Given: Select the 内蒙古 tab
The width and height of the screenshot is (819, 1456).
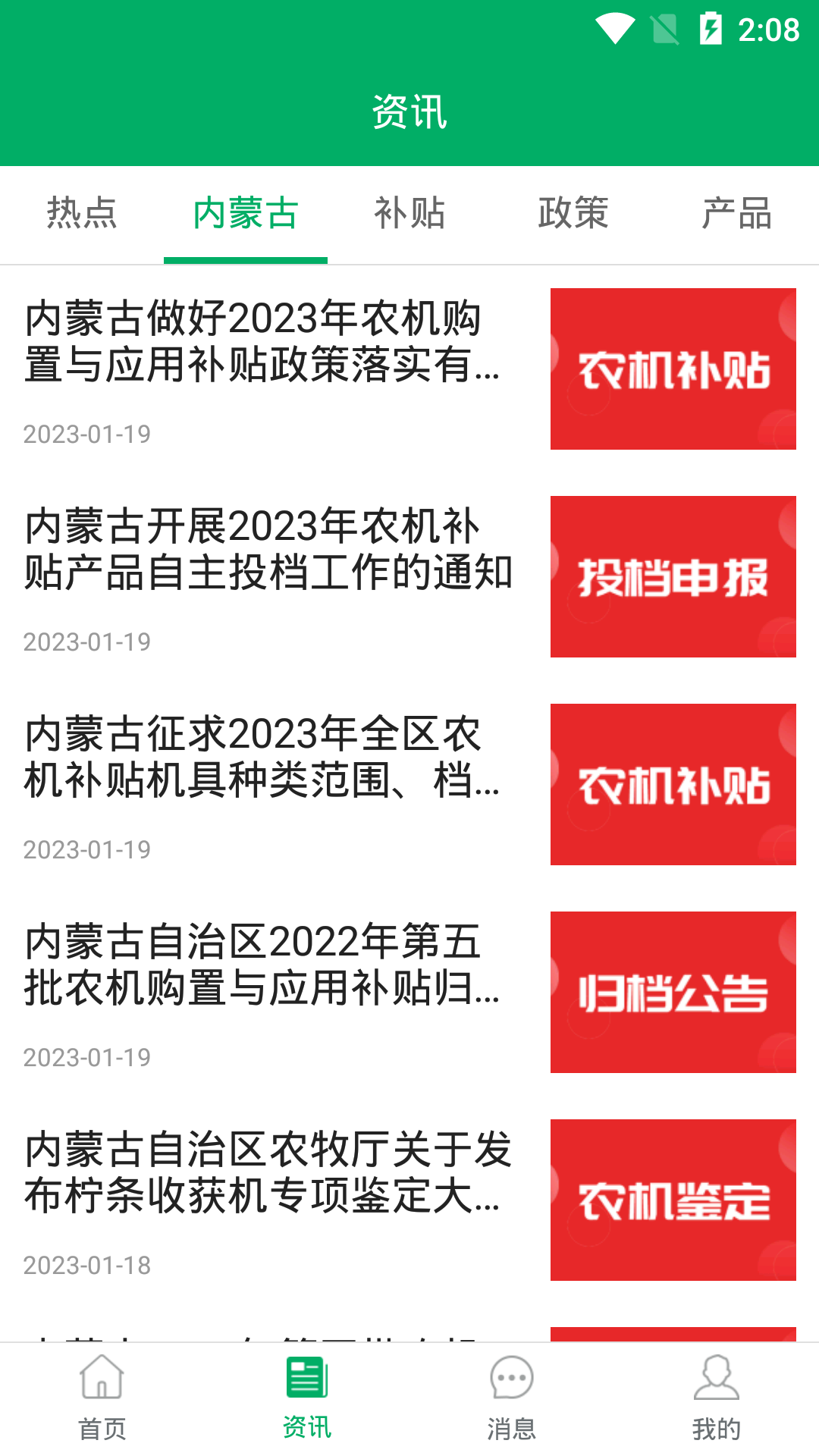Looking at the screenshot, I should [x=246, y=215].
